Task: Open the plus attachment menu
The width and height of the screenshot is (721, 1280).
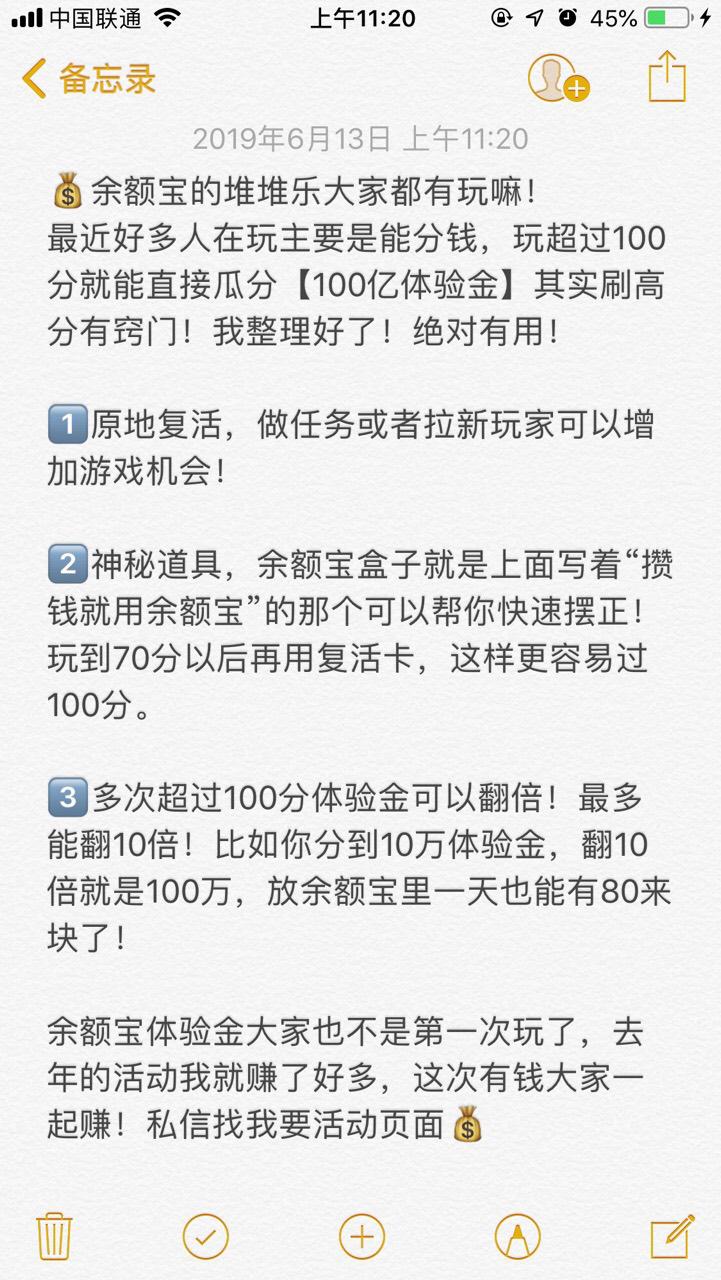Action: tap(362, 1237)
